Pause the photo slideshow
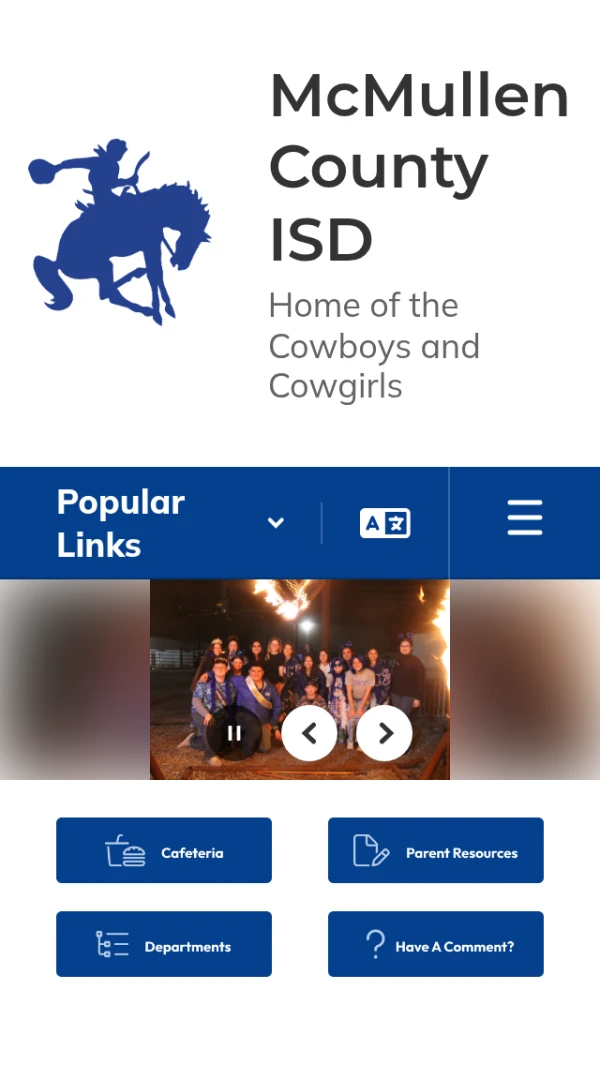600x1065 pixels. pos(234,733)
